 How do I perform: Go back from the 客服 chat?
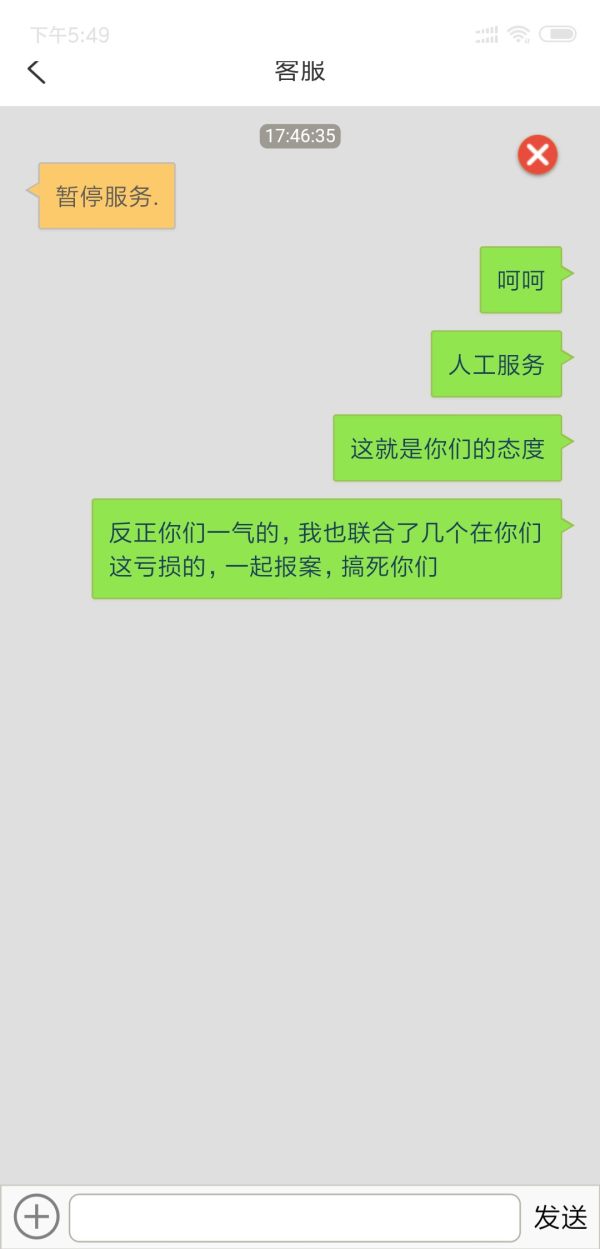37,72
